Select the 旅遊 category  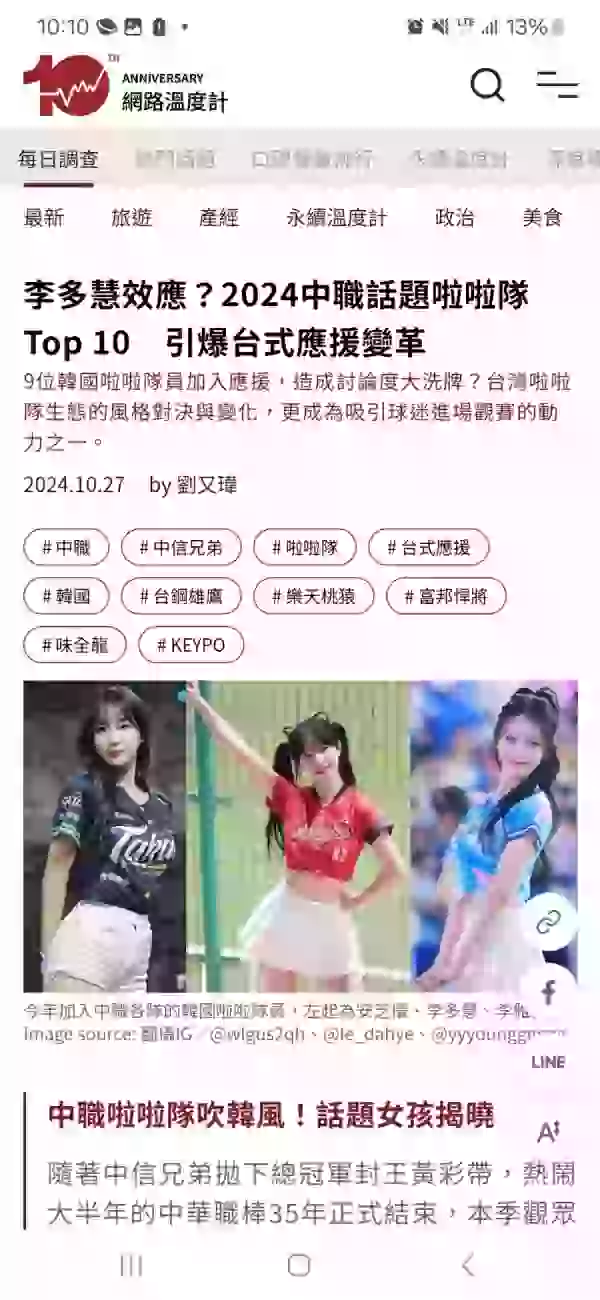point(131,217)
